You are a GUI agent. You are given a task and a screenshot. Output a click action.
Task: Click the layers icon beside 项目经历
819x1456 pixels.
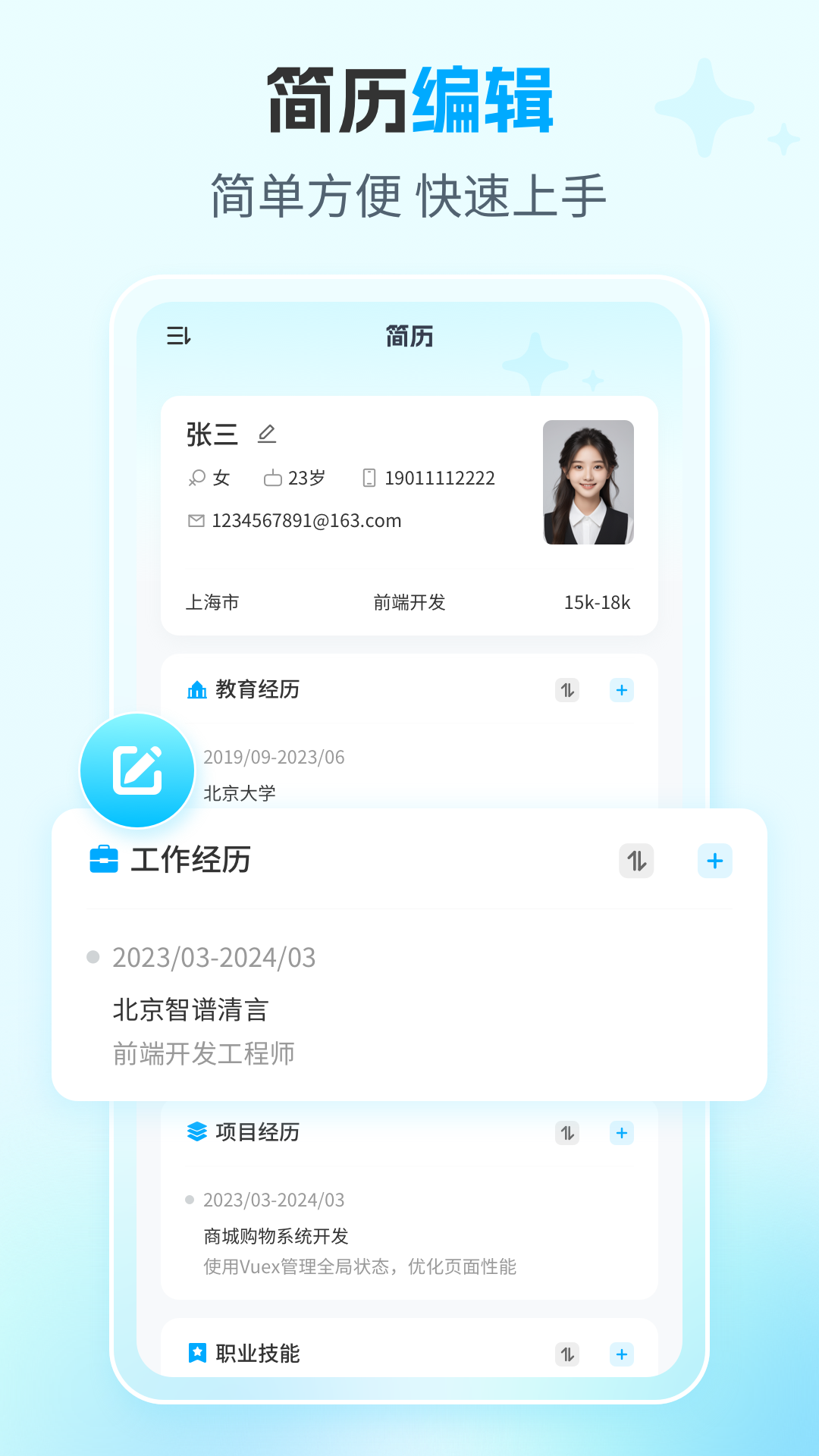coord(197,1132)
